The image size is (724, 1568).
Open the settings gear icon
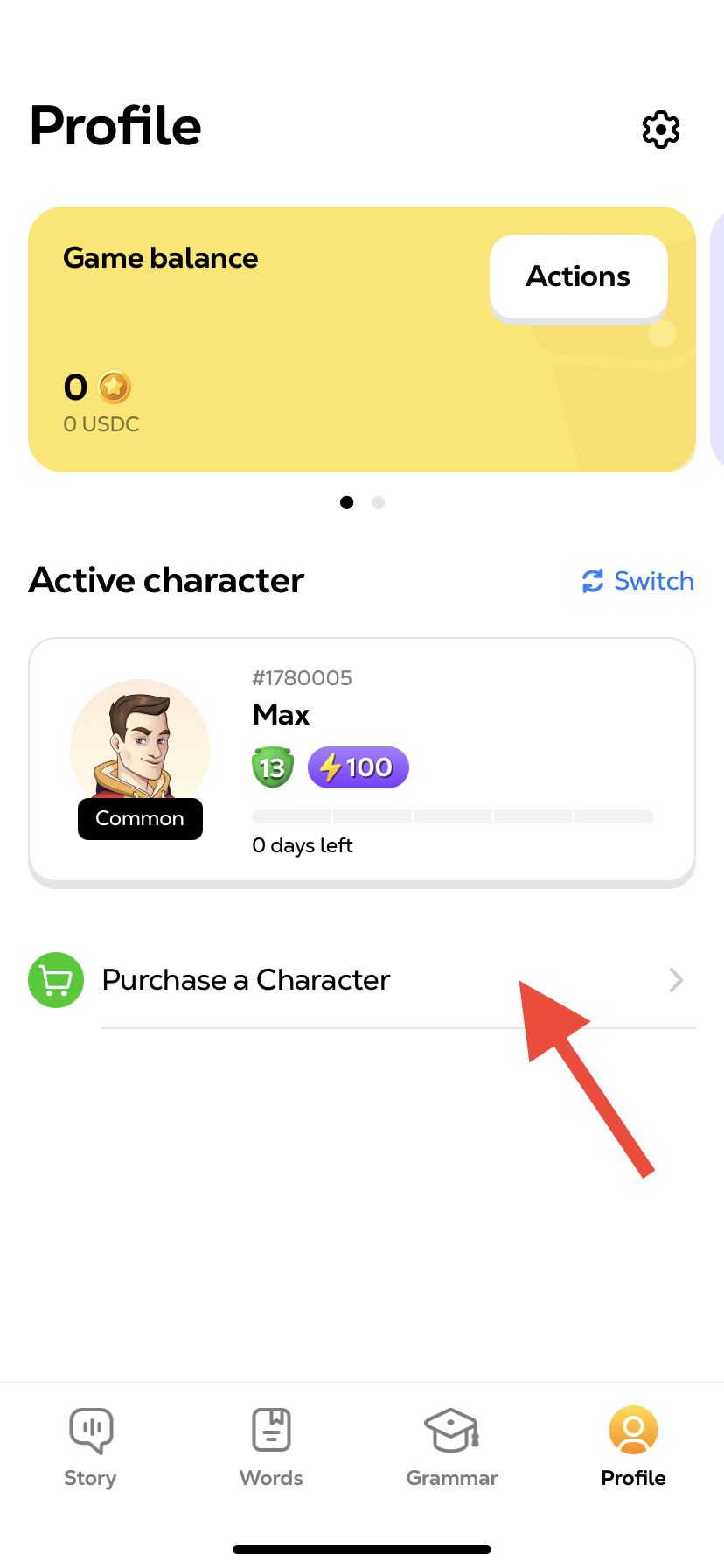(x=661, y=129)
